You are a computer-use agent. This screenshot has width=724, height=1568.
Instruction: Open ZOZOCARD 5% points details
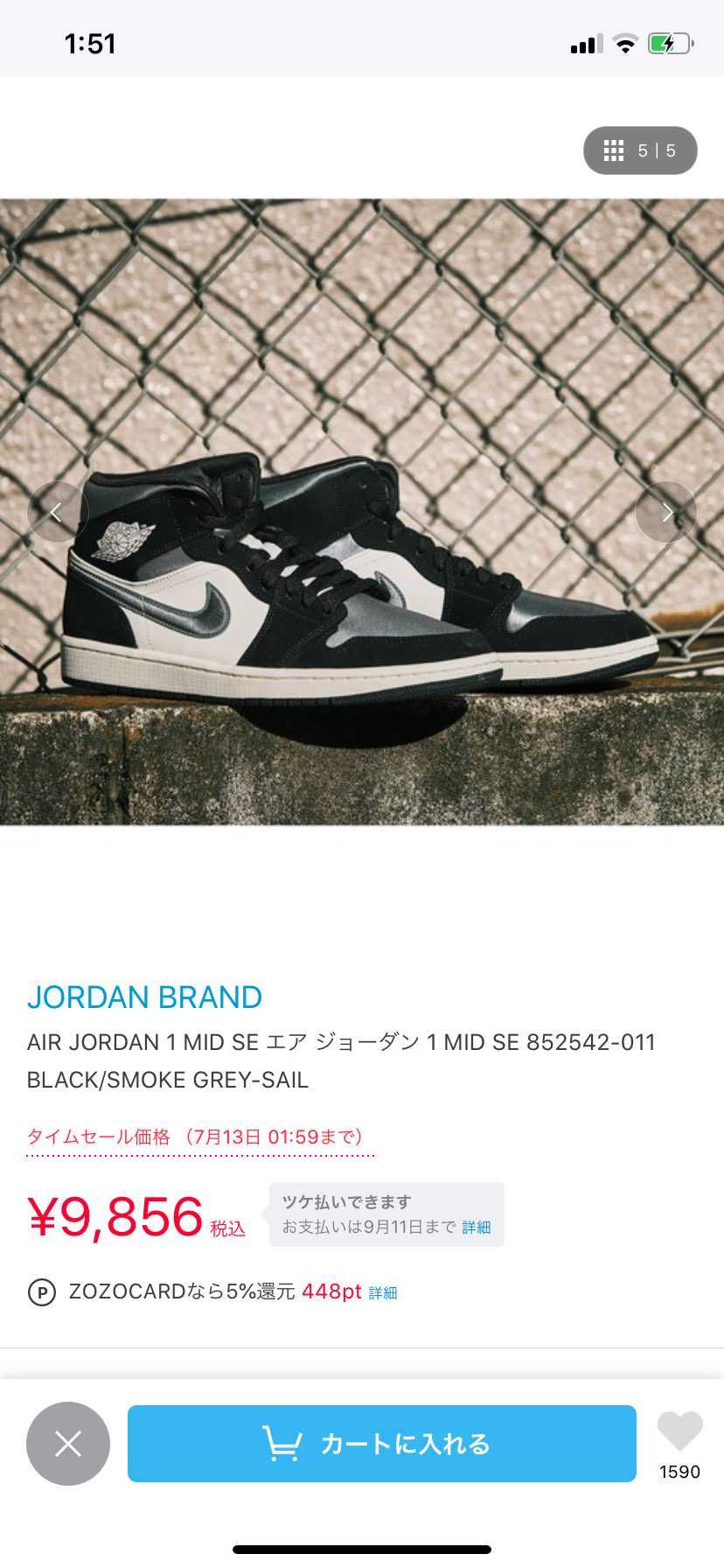[x=383, y=1293]
